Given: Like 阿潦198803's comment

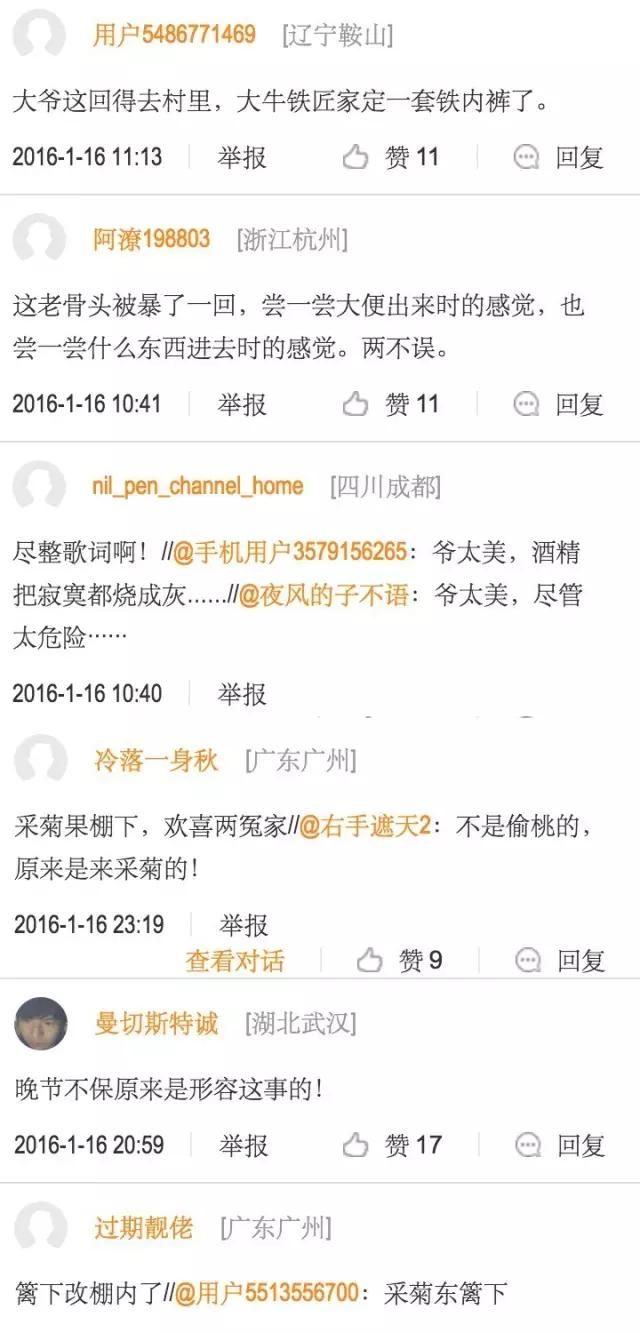Looking at the screenshot, I should pos(391,404).
